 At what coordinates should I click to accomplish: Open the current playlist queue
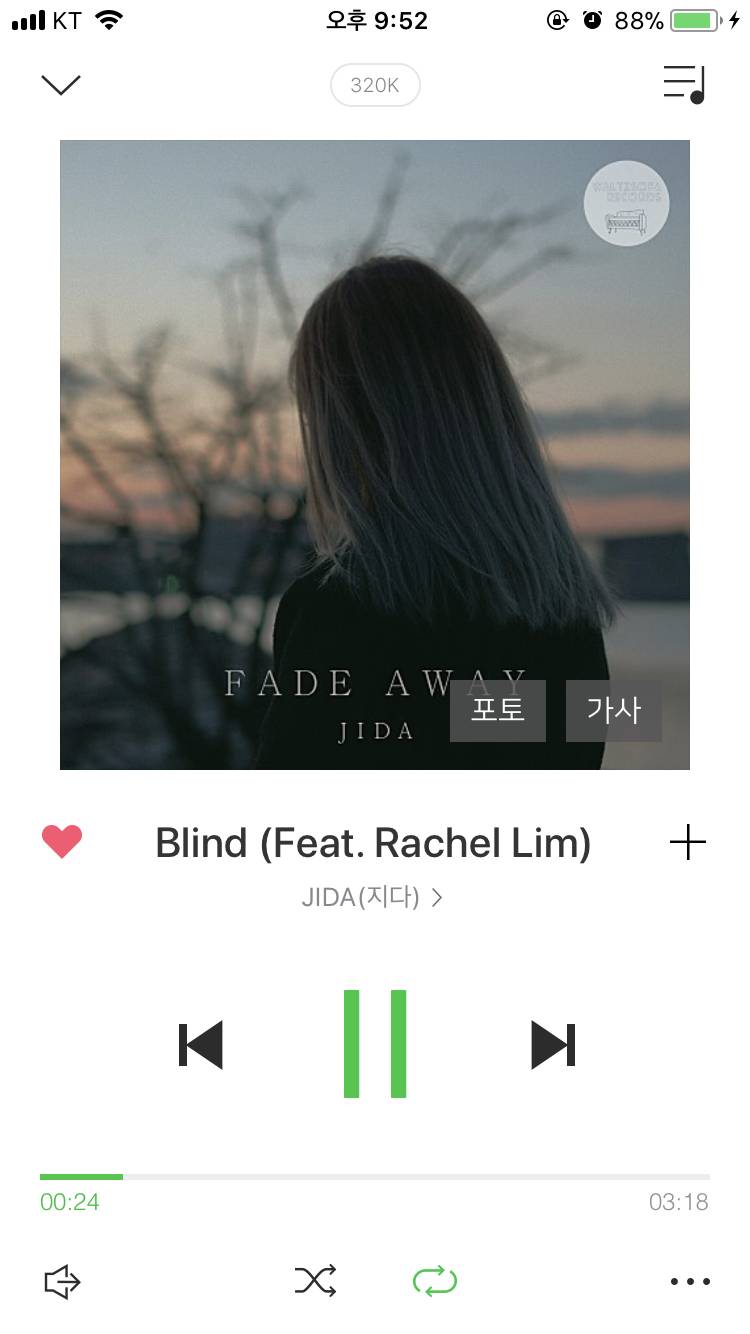685,85
